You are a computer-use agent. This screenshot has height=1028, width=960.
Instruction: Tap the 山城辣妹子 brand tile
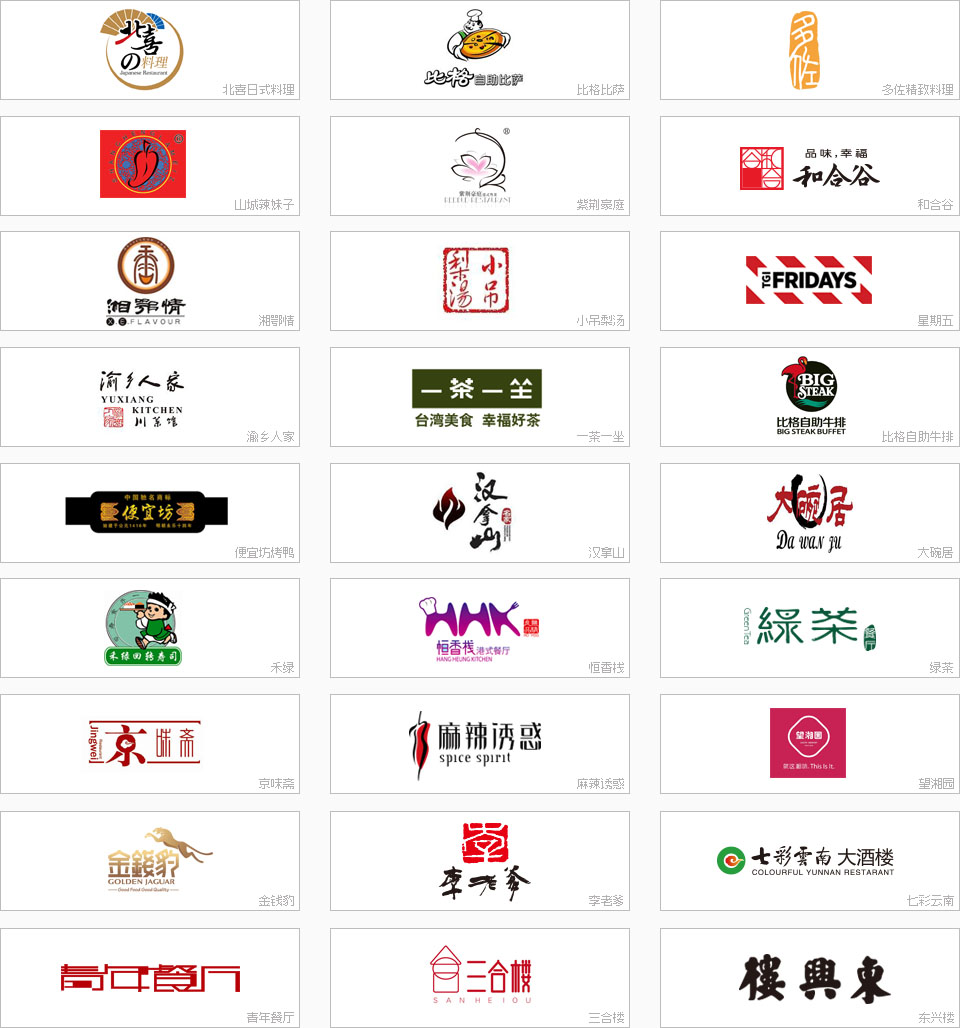pos(150,165)
